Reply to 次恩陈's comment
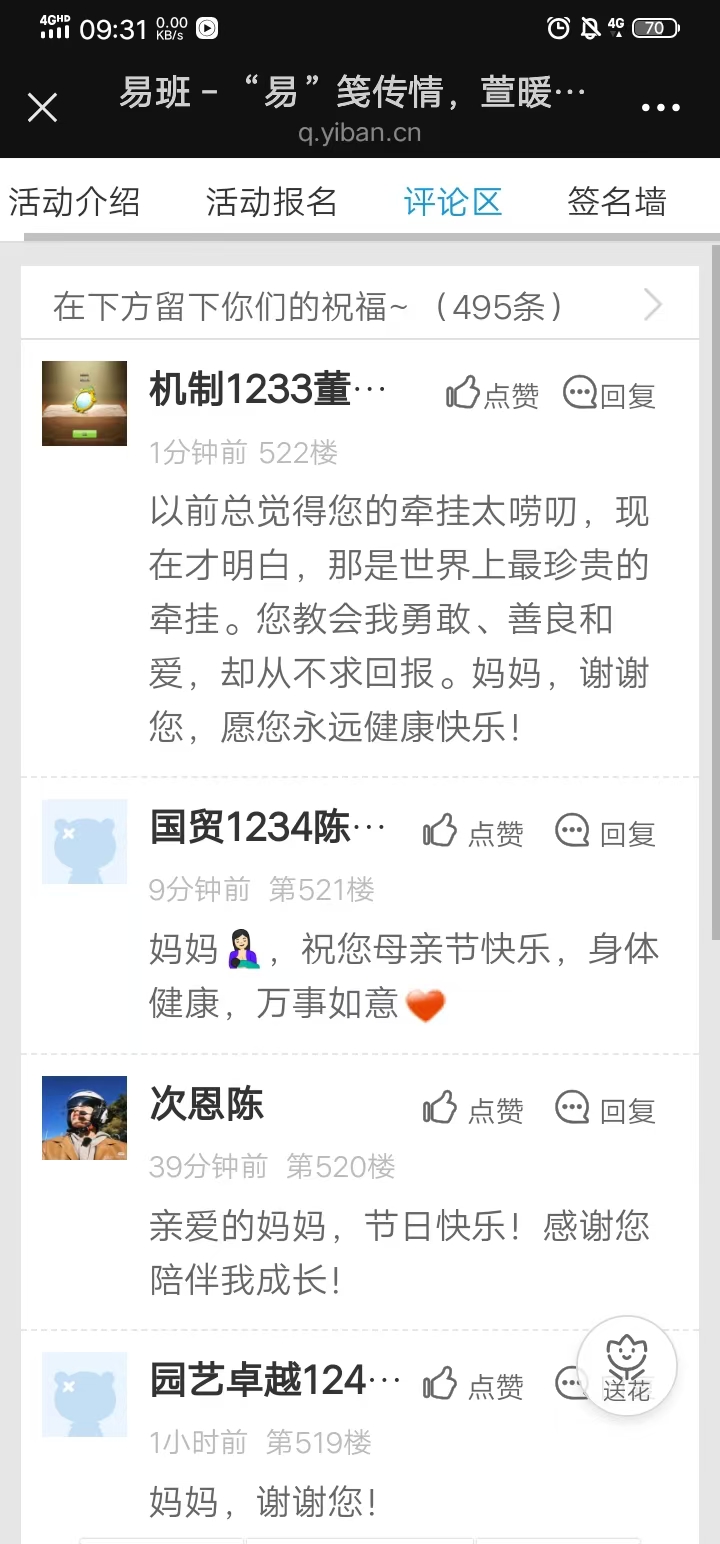 tap(605, 1108)
